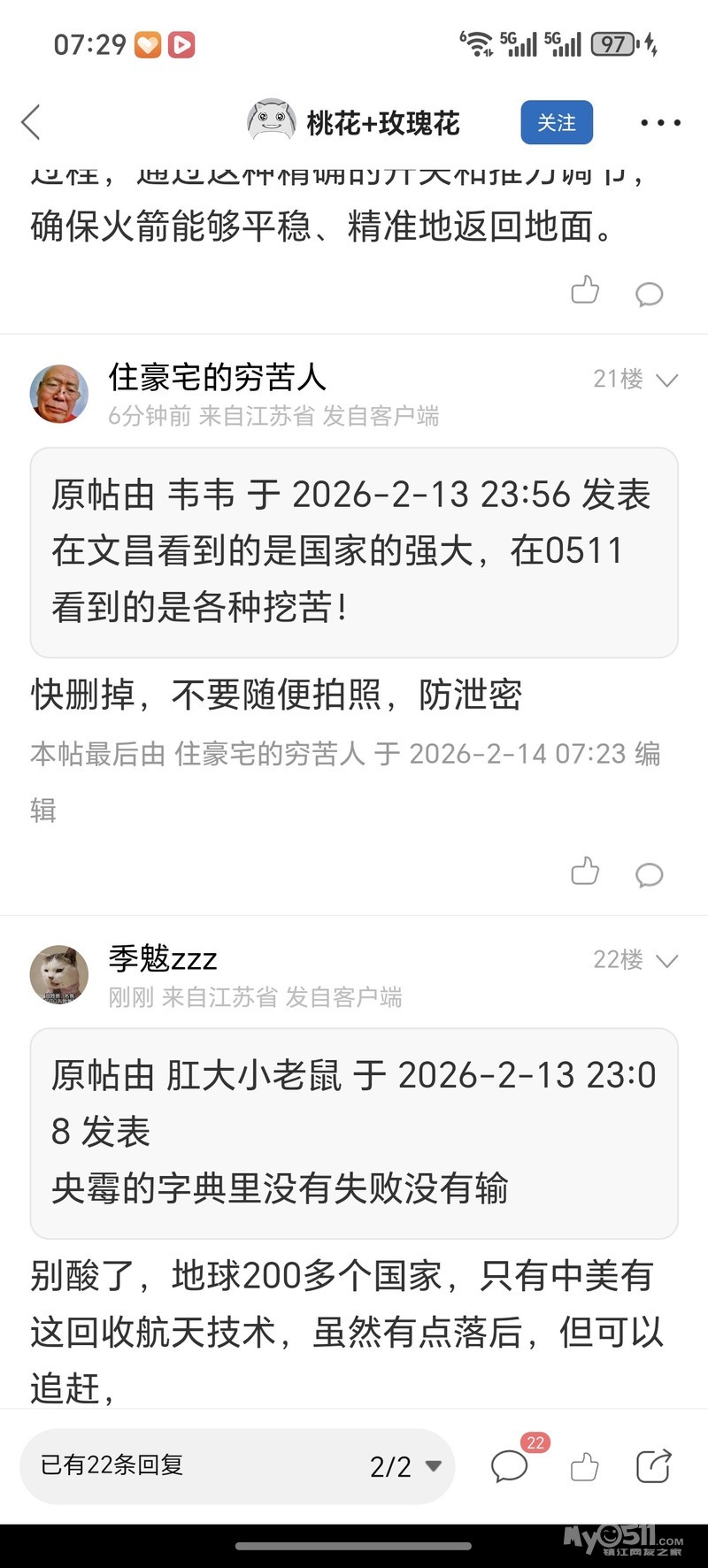View the profile picture of 住豪宅的穷苦人
708x1568 pixels.
pyautogui.click(x=59, y=394)
